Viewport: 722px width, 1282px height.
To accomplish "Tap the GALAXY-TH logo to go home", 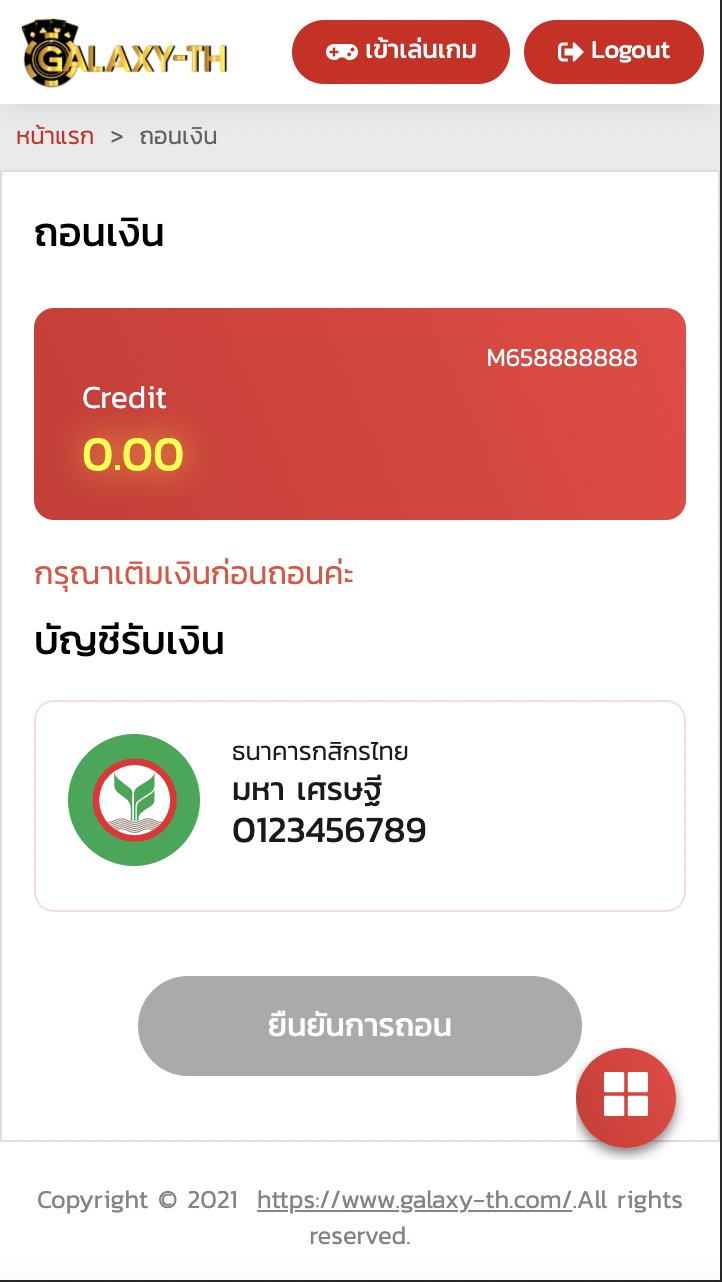I will coord(126,53).
